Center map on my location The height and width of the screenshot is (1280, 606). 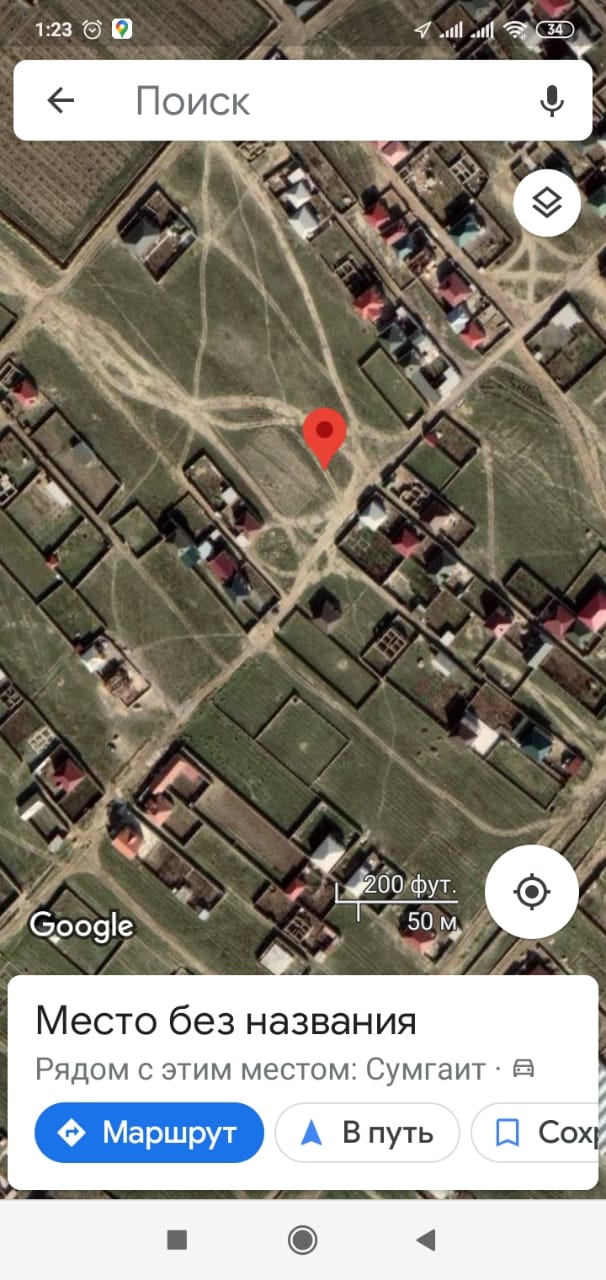pos(531,891)
